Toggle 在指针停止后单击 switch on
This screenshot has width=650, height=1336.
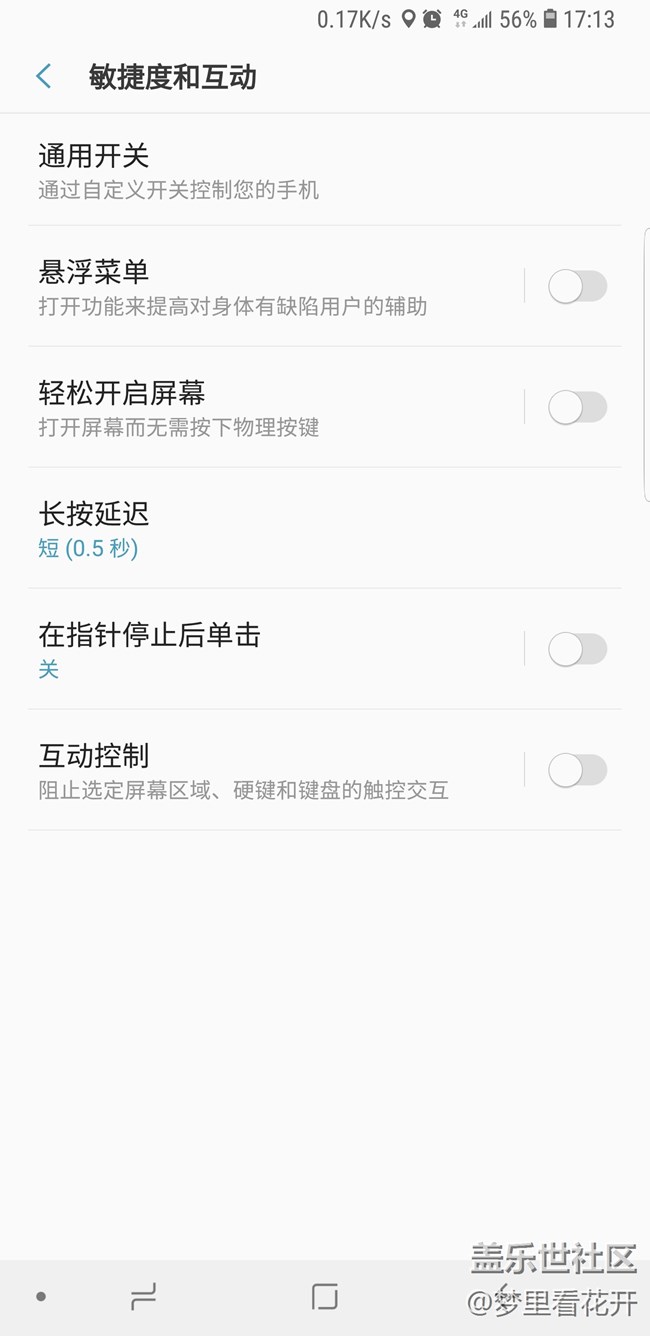click(x=577, y=650)
